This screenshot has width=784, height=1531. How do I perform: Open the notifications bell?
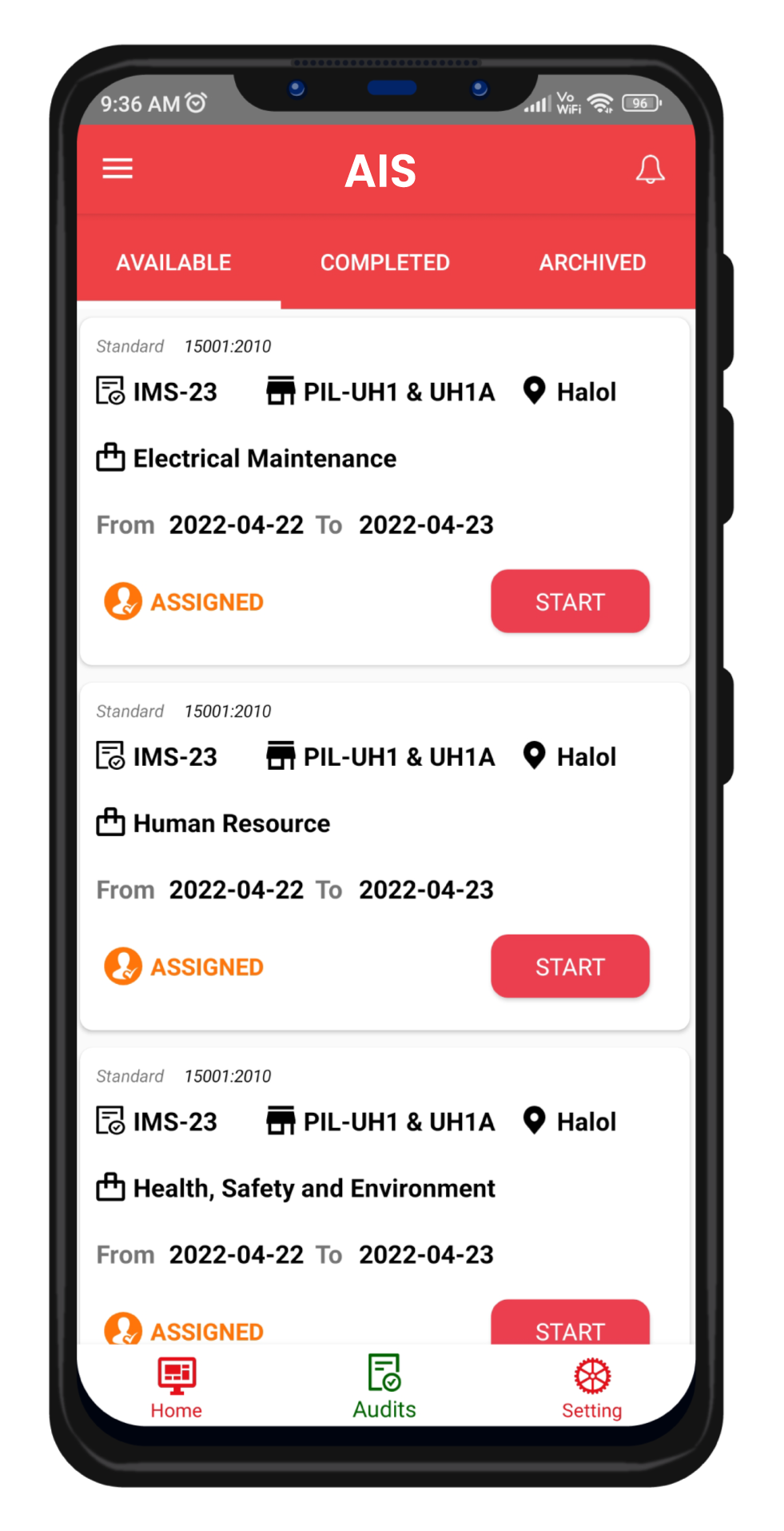click(x=650, y=169)
